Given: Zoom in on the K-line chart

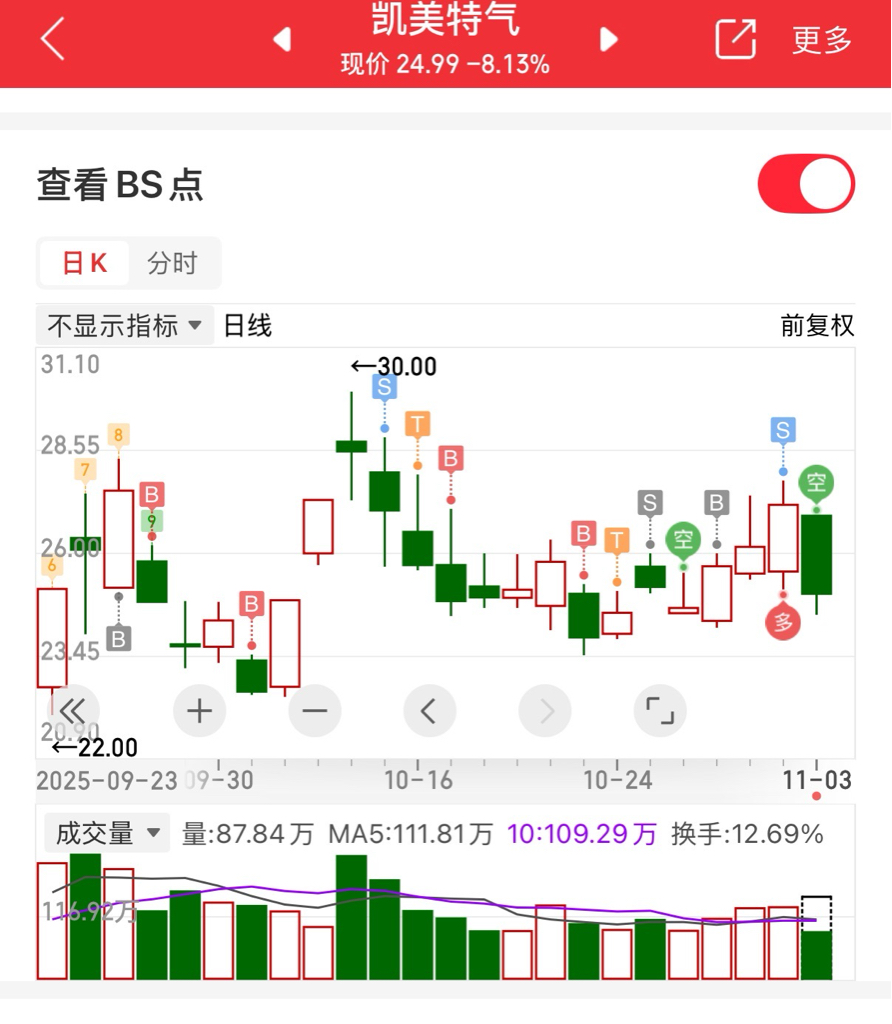Looking at the screenshot, I should pyautogui.click(x=200, y=711).
